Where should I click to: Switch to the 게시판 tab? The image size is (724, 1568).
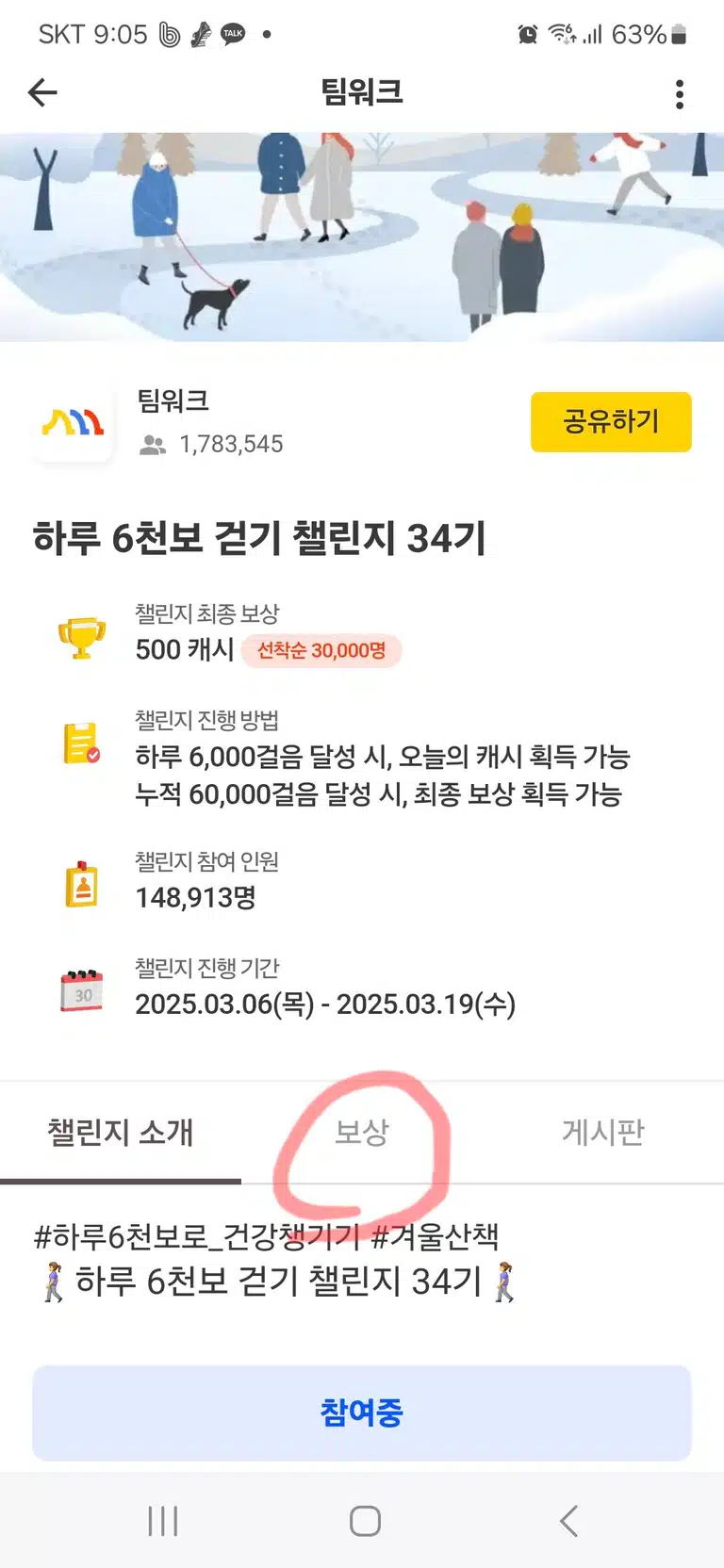coord(603,1132)
